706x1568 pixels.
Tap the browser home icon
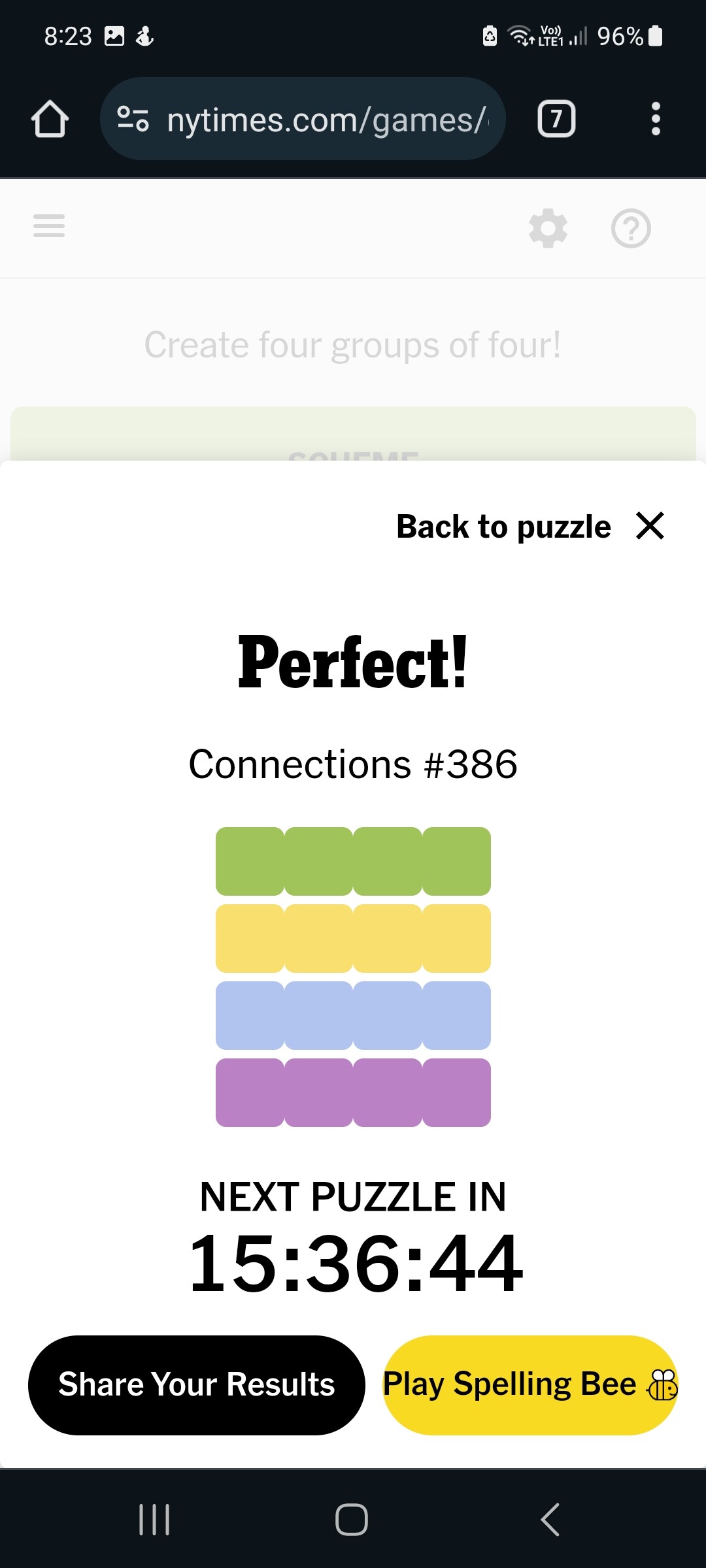point(50,119)
